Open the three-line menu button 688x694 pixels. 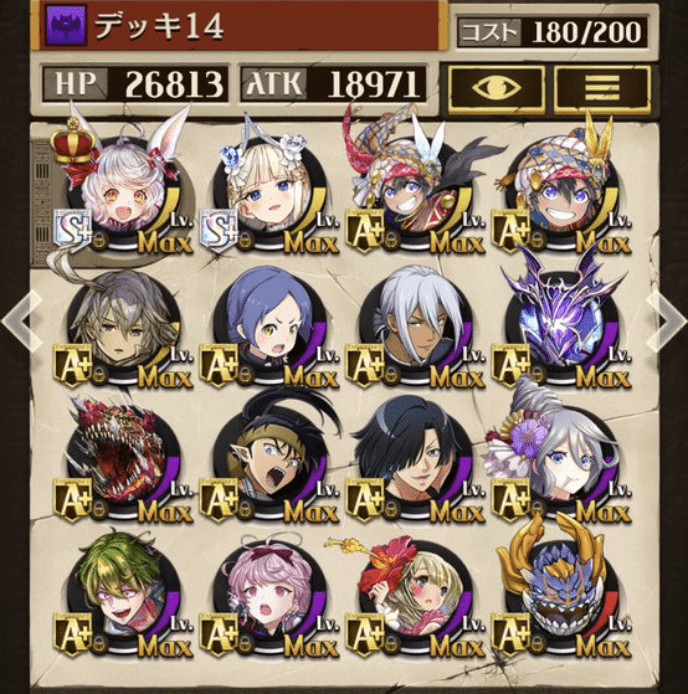pos(602,88)
